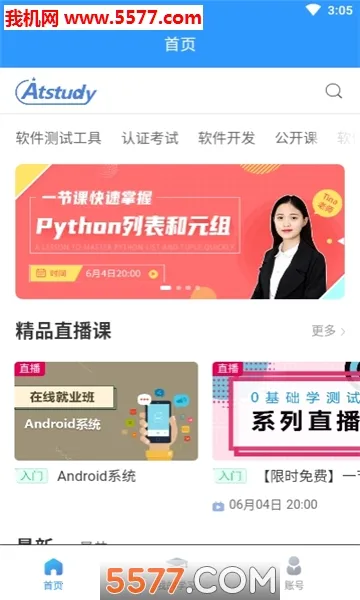The image size is (360, 600).
Task: Switch to the 认证考试 category
Action: click(x=150, y=138)
